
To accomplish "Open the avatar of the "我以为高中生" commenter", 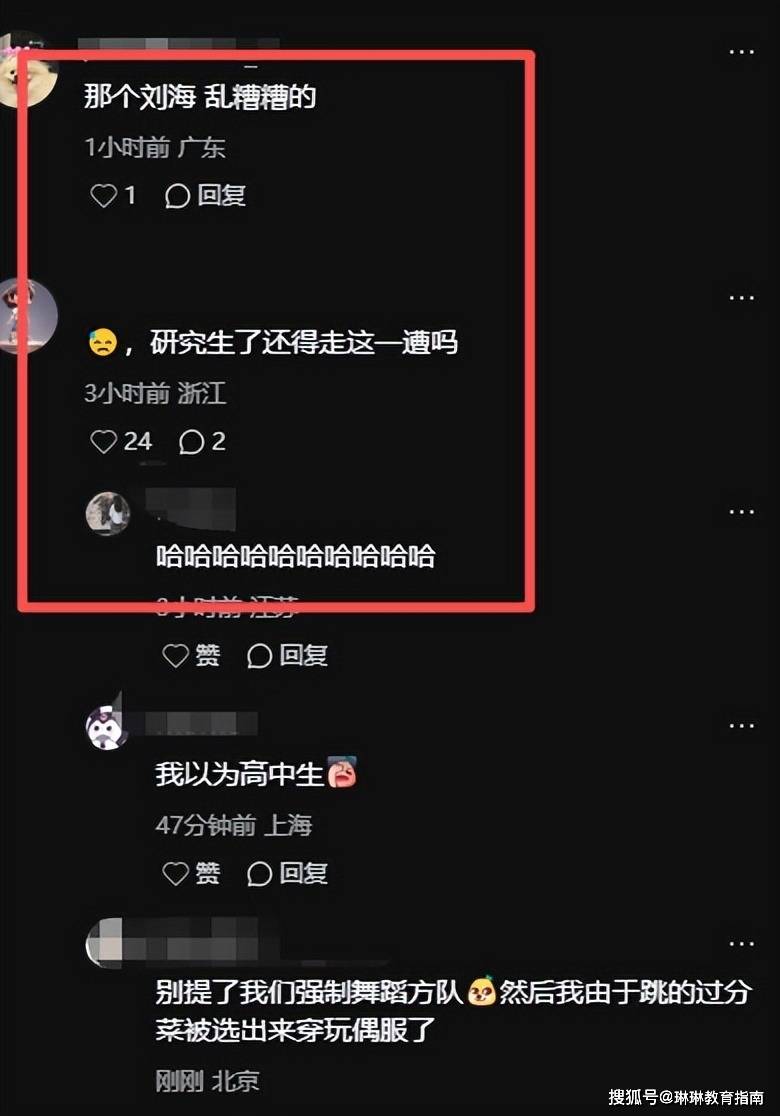I will [x=106, y=726].
